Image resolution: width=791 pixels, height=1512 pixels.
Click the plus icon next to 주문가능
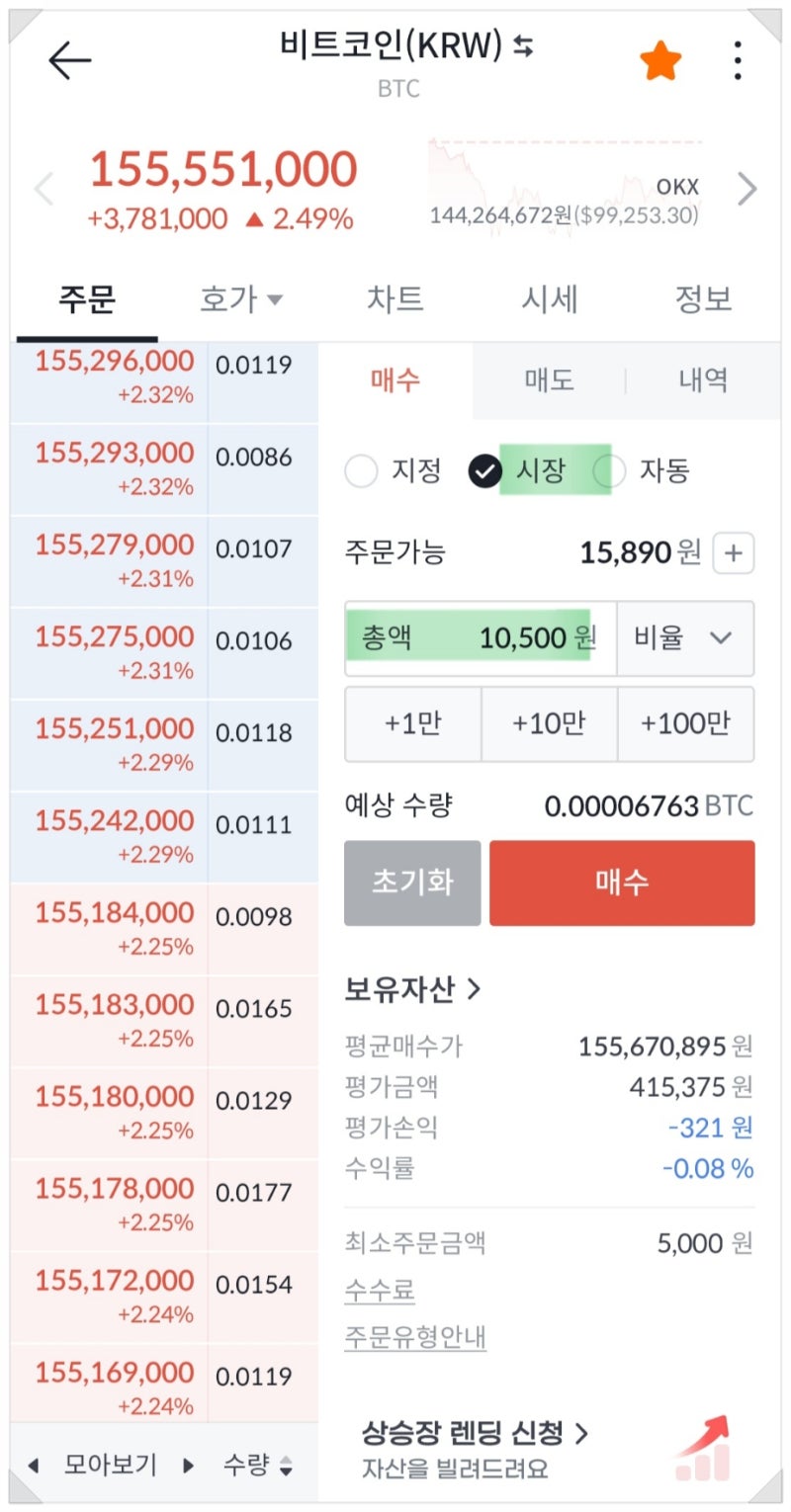pos(734,553)
